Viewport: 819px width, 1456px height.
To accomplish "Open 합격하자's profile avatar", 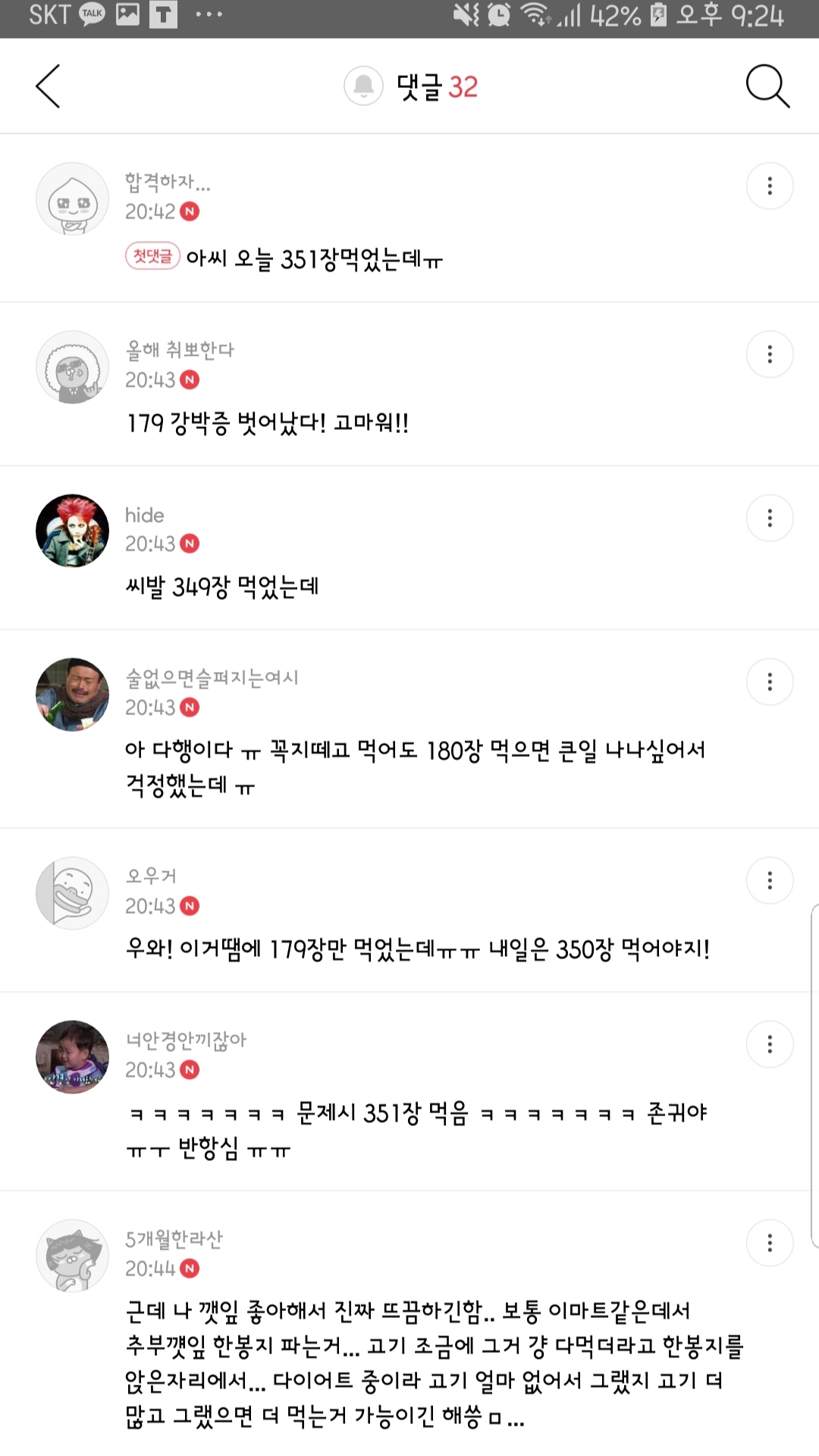I will [73, 199].
